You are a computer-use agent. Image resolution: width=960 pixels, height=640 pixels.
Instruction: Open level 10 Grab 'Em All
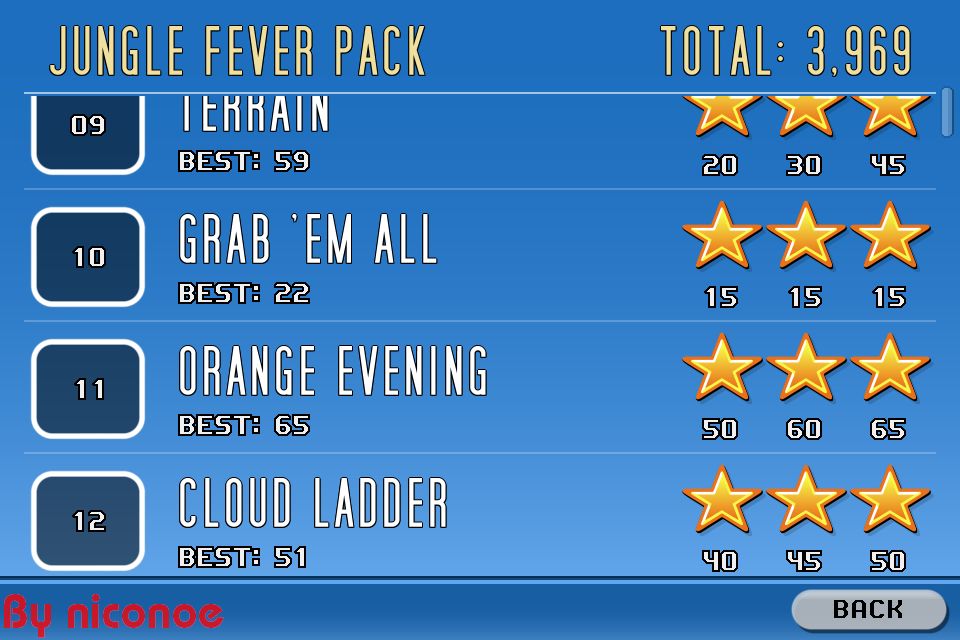click(x=89, y=257)
